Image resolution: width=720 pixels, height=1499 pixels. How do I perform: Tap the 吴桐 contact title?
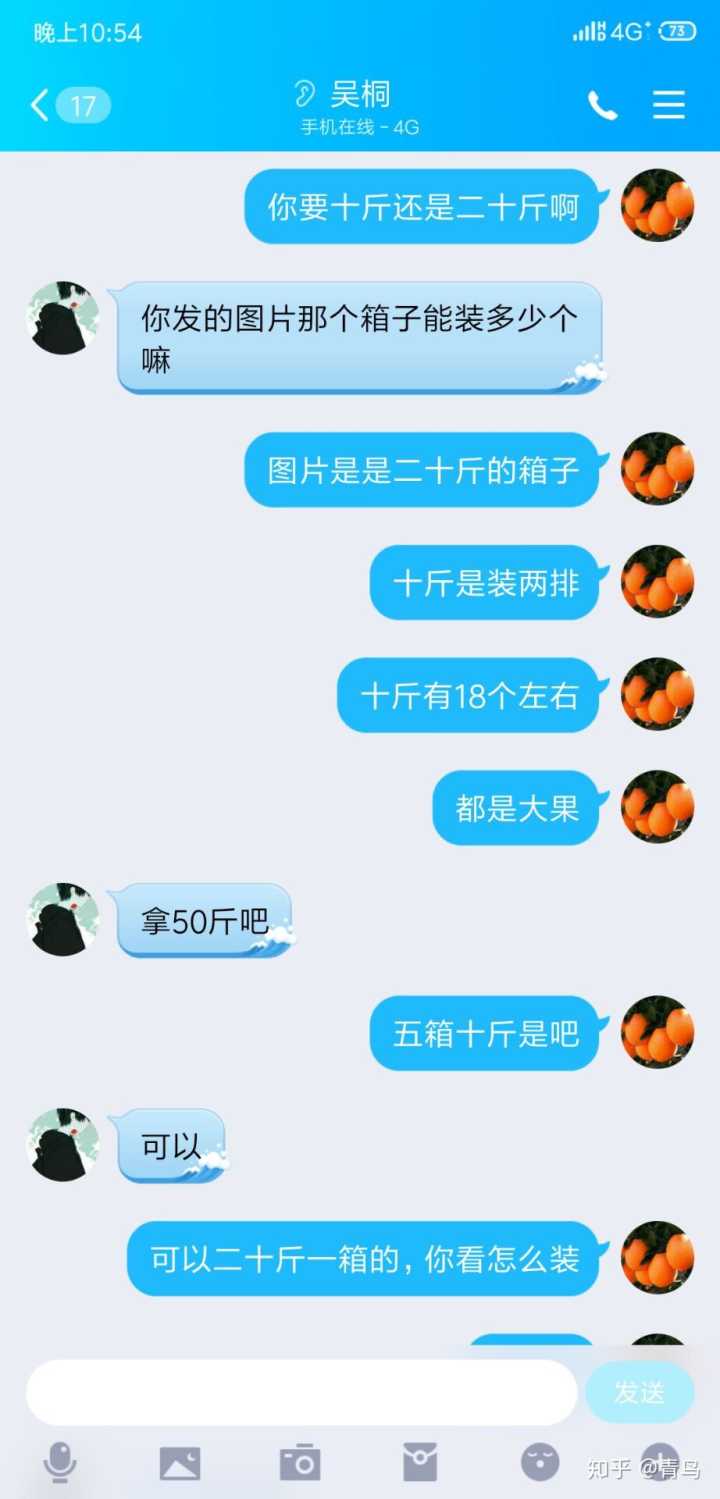coord(360,95)
